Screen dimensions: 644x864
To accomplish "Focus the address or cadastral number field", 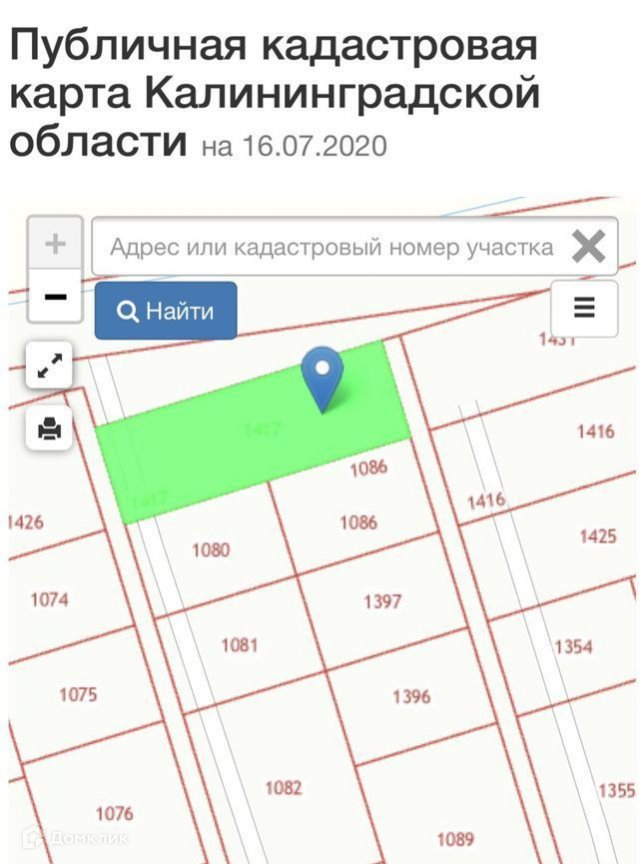I will point(330,247).
